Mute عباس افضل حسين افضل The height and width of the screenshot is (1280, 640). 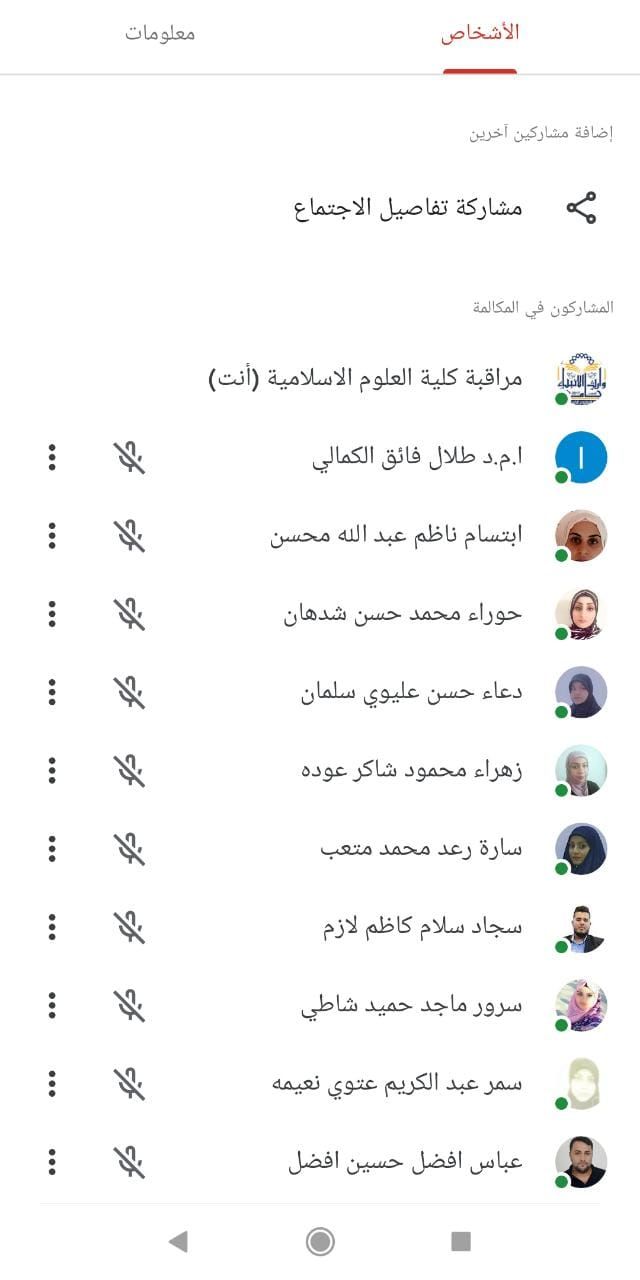[x=129, y=1161]
